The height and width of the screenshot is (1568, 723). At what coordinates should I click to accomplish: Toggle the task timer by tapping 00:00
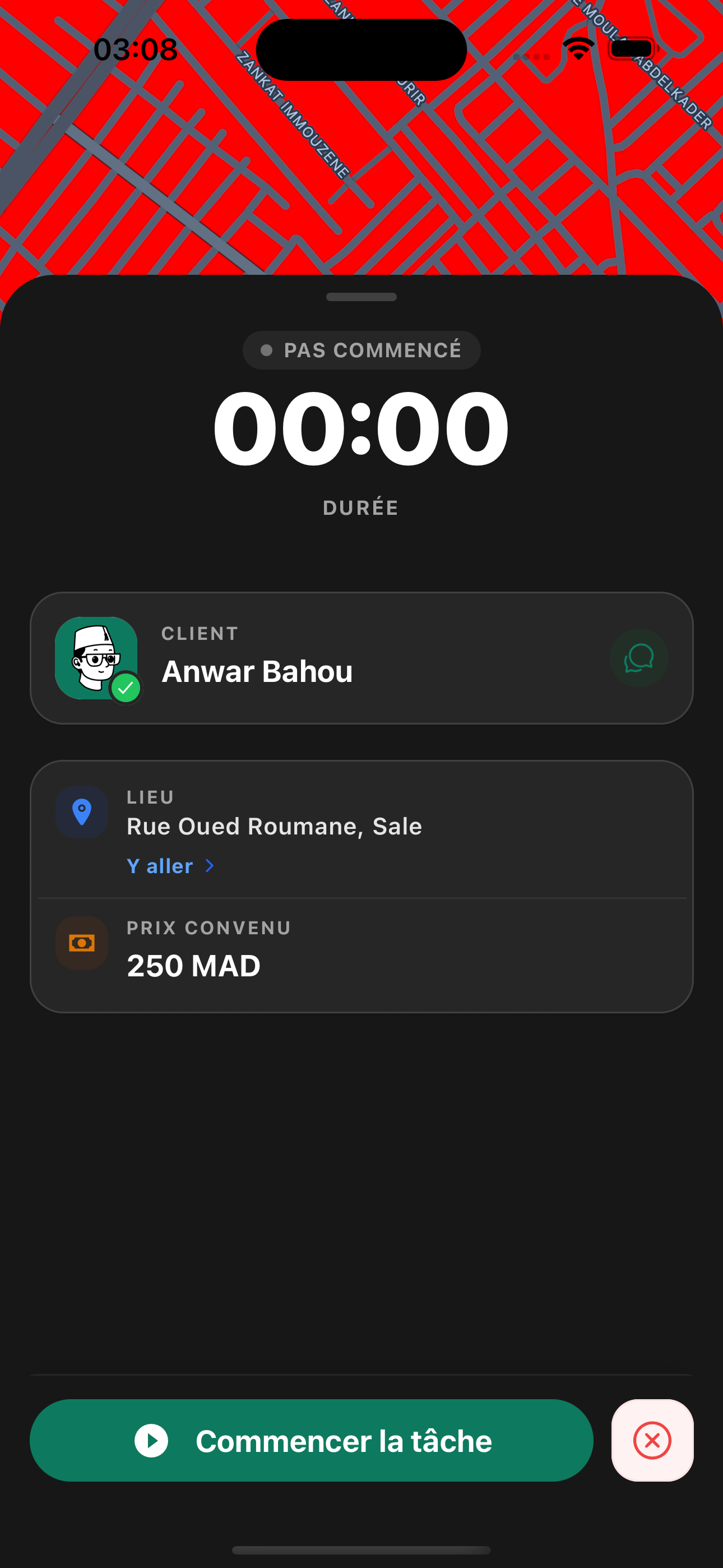[x=361, y=428]
